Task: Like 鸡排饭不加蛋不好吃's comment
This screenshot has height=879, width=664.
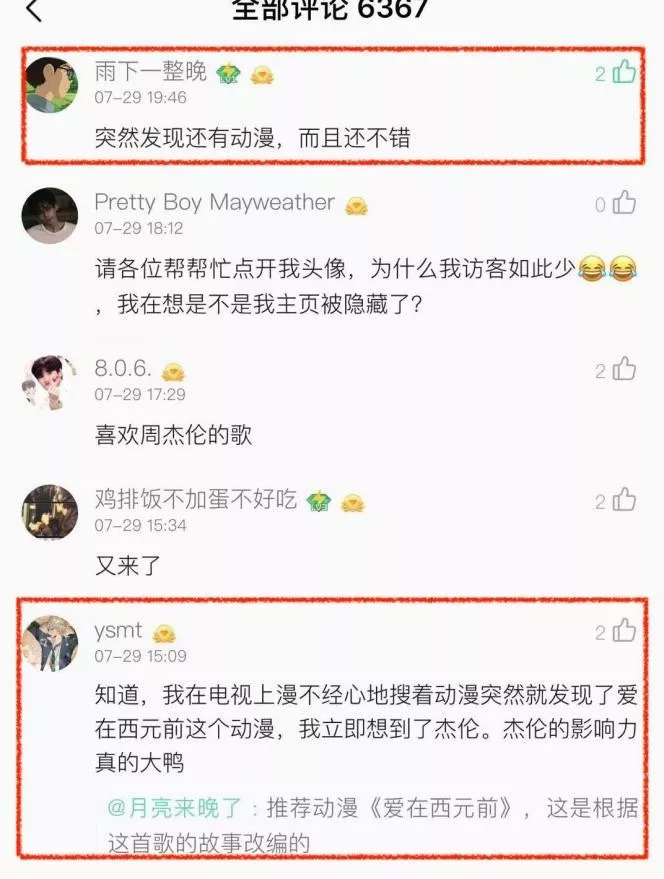Action: 624,500
